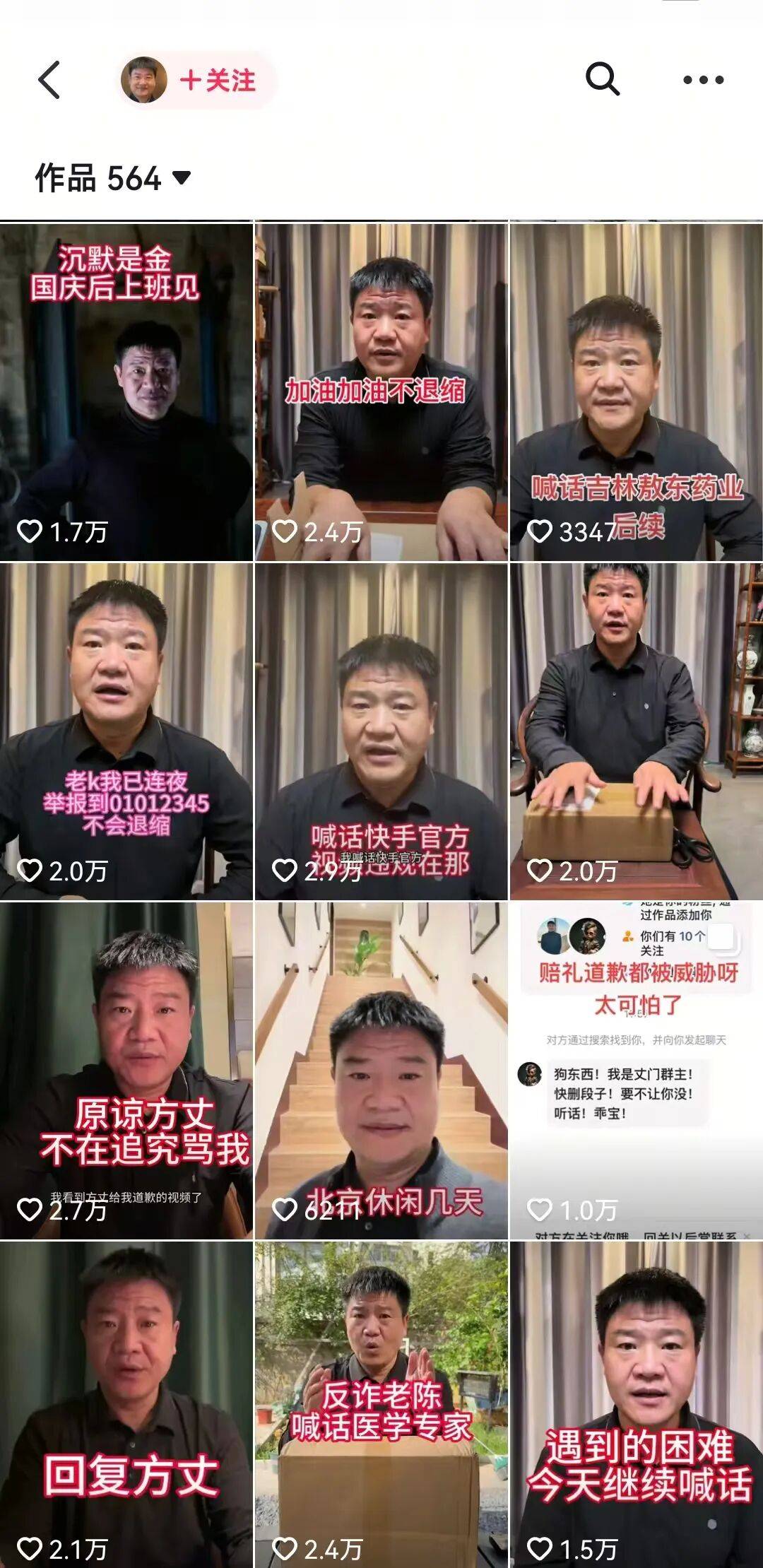
Task: Open the three-dot overflow menu
Action: point(703,80)
